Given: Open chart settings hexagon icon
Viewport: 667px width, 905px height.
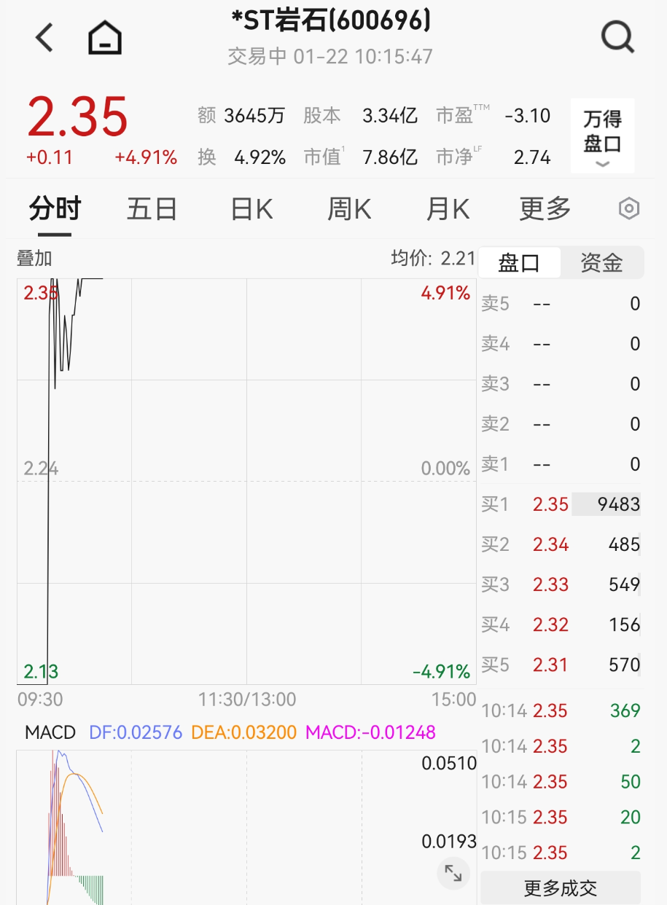Looking at the screenshot, I should [x=629, y=209].
